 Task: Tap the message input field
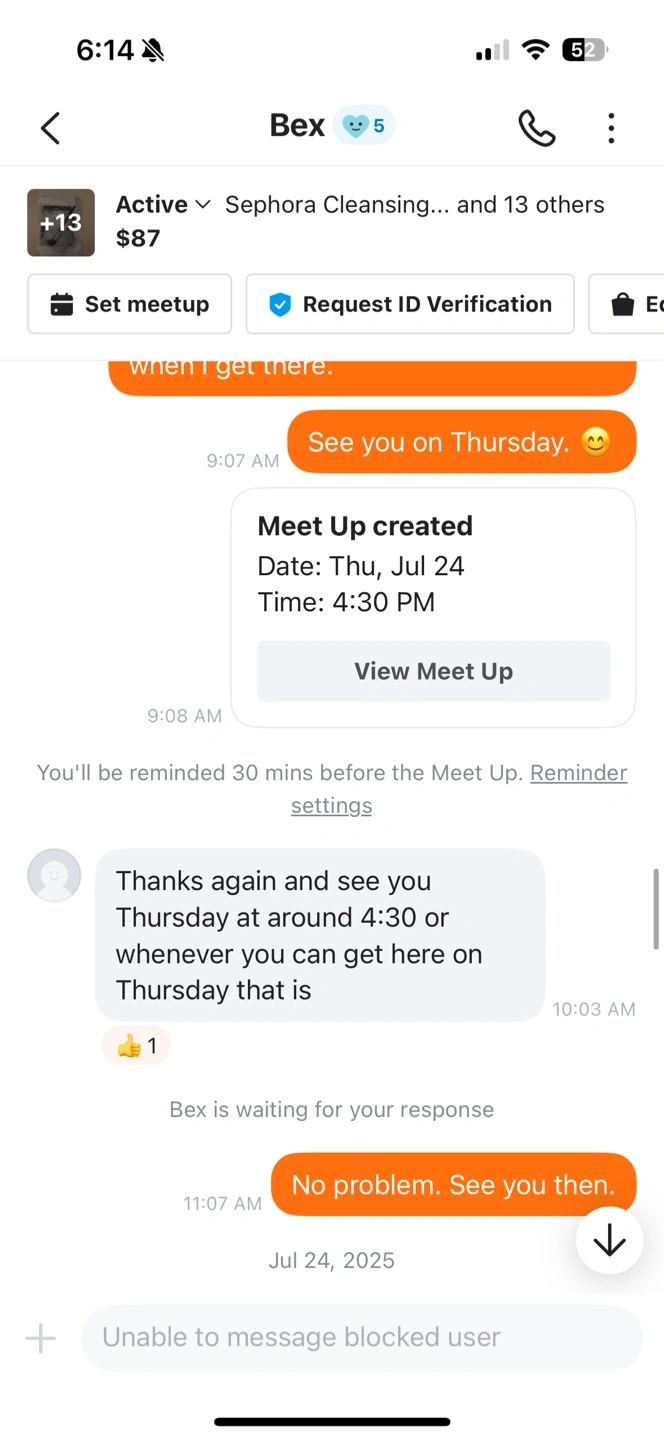pos(362,1338)
